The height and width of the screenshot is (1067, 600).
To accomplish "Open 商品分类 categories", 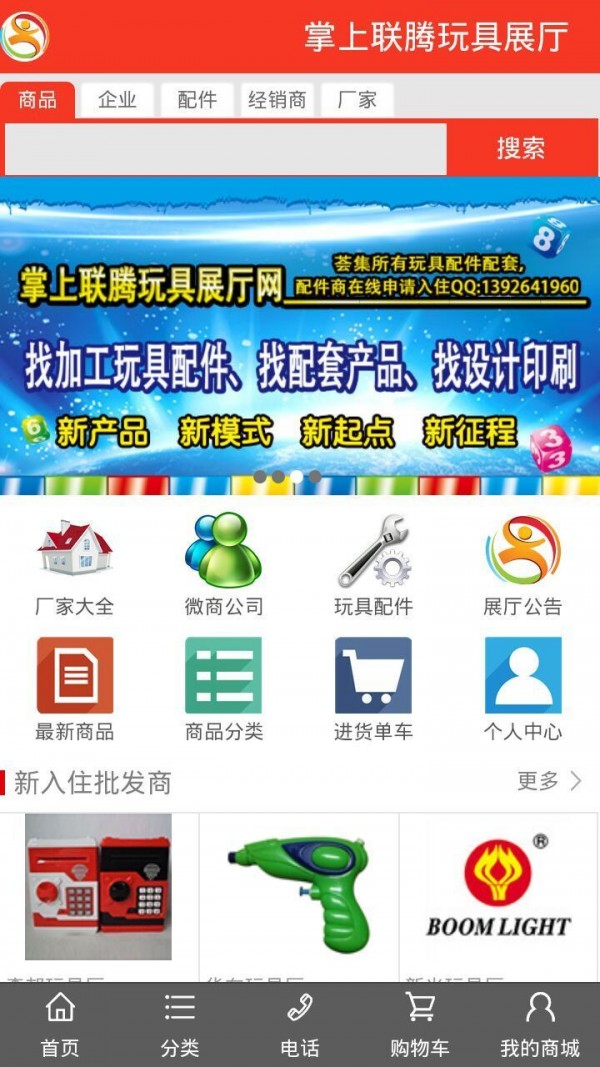I will click(x=223, y=690).
